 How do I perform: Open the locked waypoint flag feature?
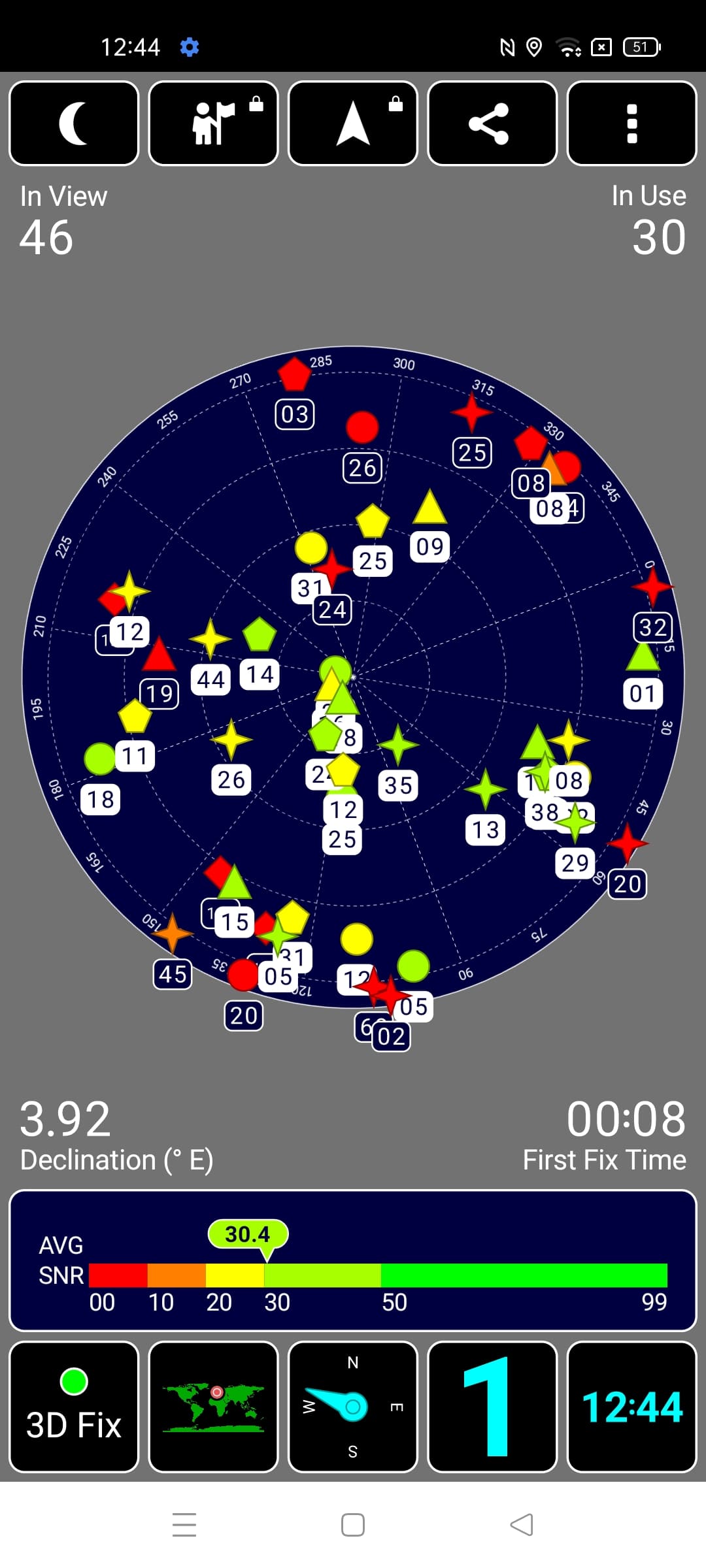[x=214, y=123]
